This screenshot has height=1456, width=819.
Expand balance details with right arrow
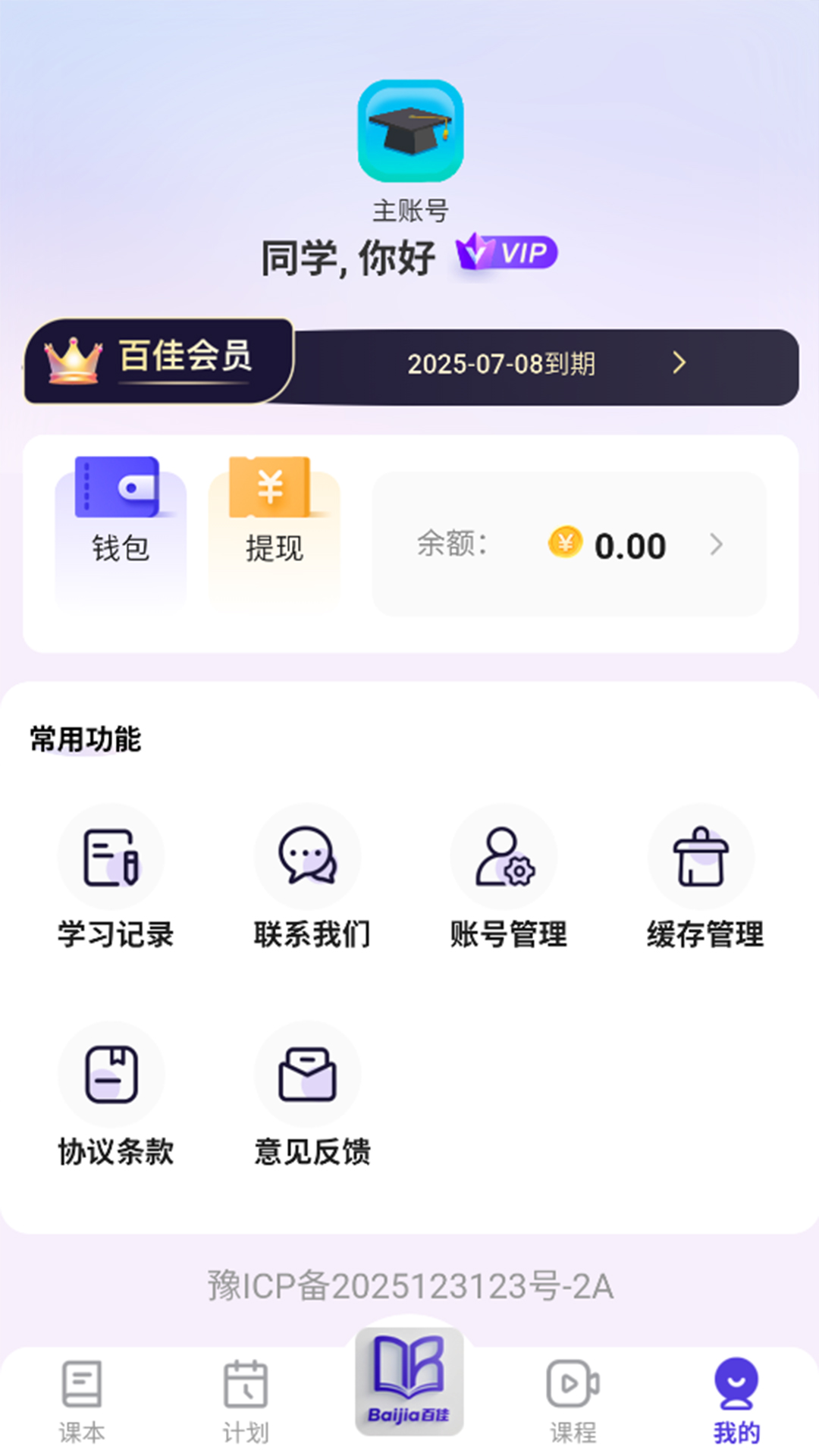tap(717, 544)
